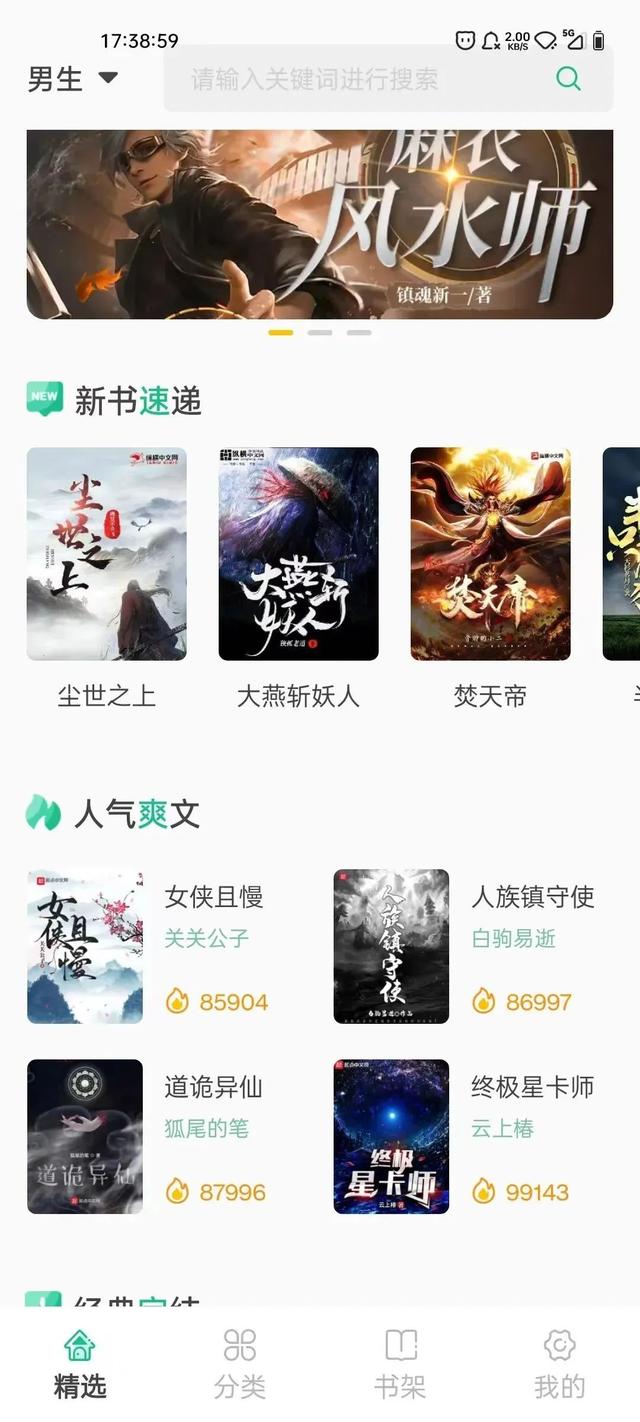View the book 大燕斩妖人
This screenshot has width=640, height=1422.
point(298,554)
